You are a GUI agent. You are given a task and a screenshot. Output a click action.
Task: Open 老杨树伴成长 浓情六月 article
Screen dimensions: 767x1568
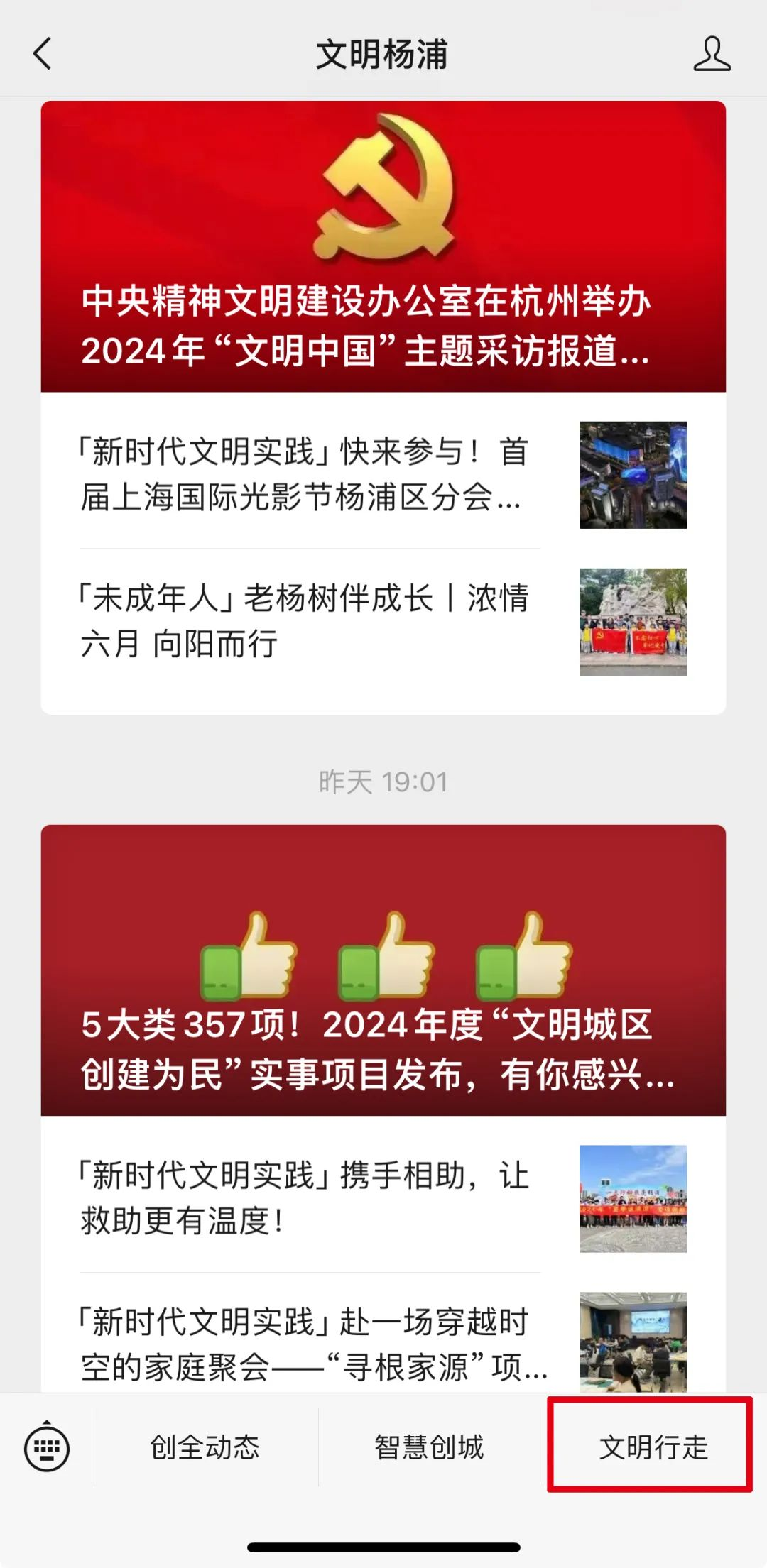(304, 621)
